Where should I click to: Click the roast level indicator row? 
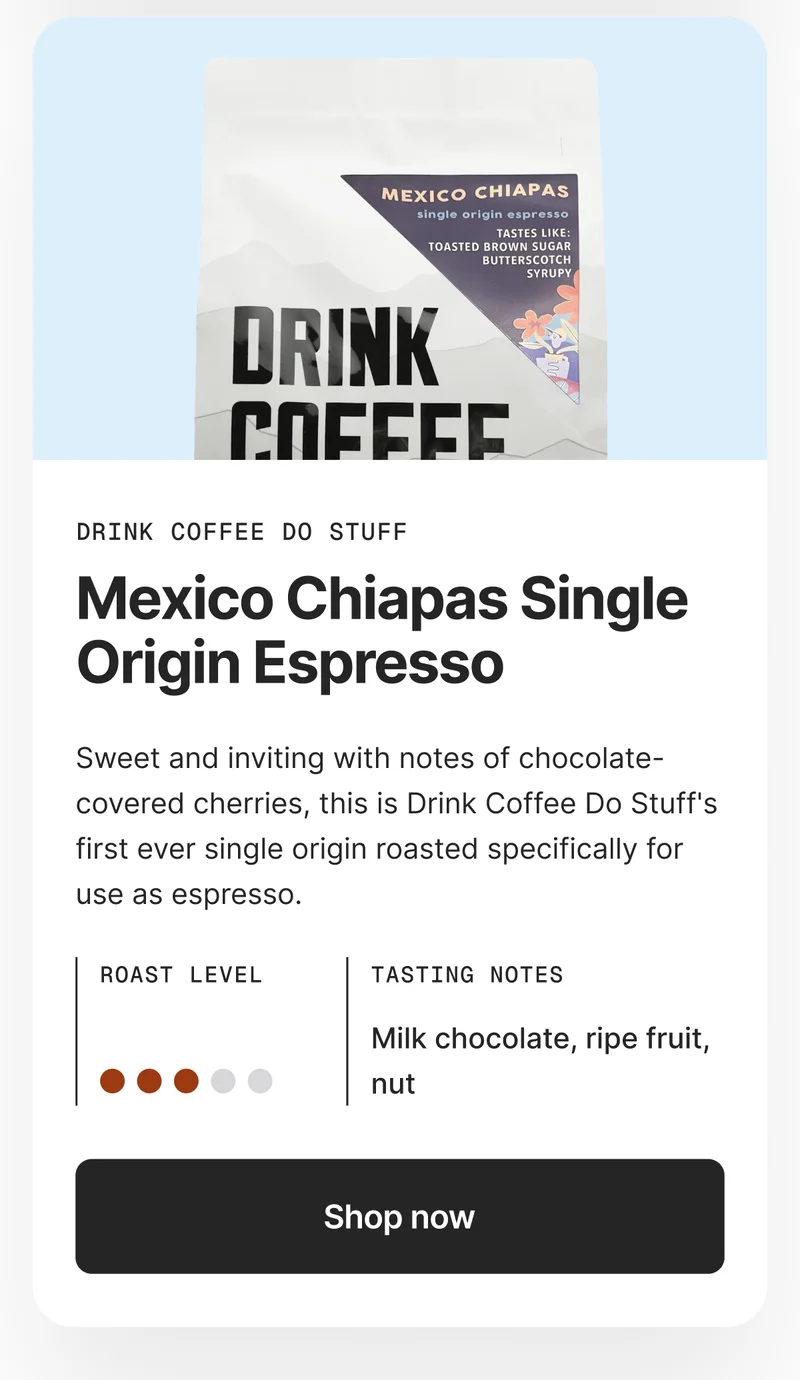(x=187, y=1081)
